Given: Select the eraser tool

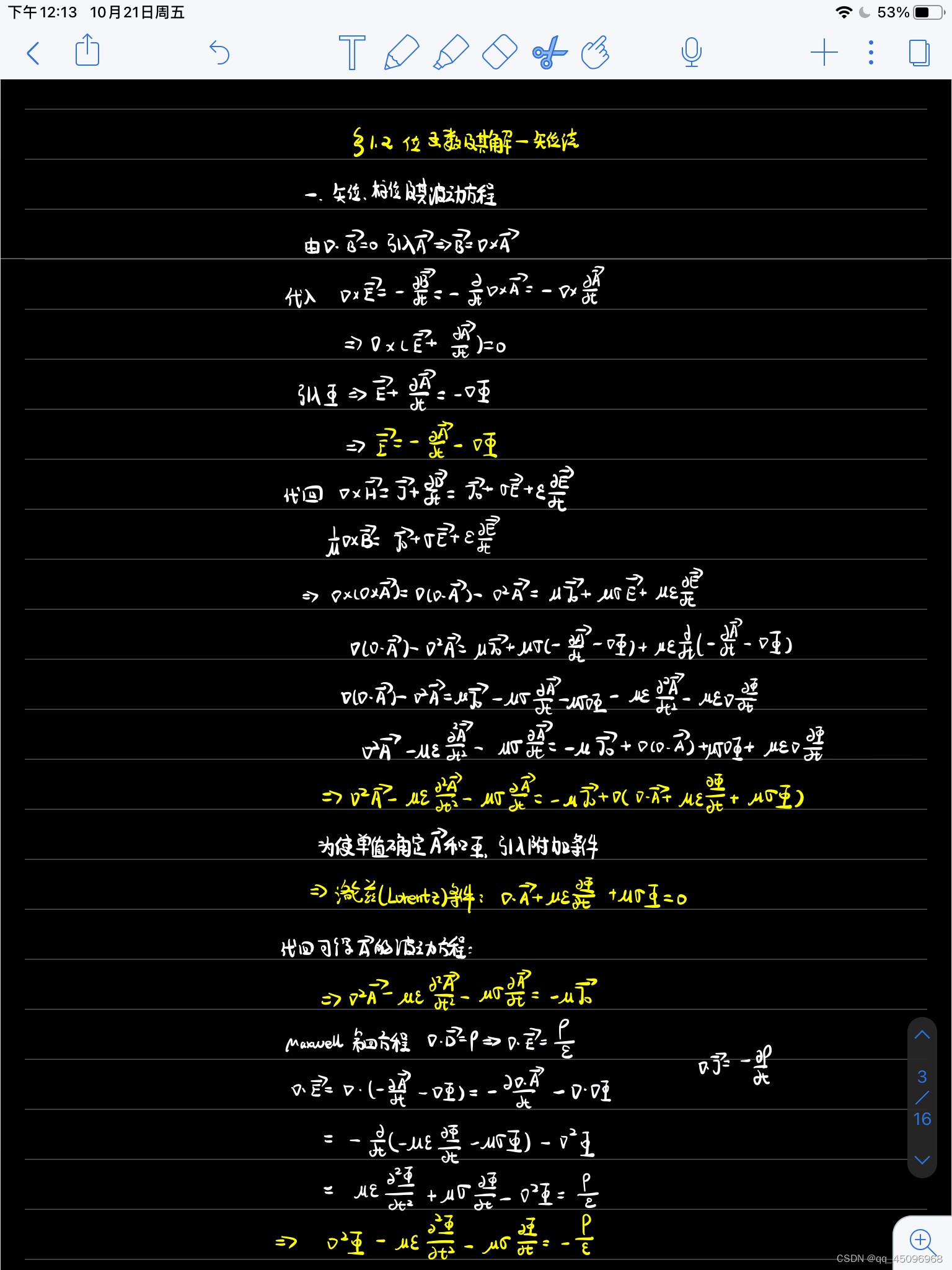Looking at the screenshot, I should pyautogui.click(x=500, y=52).
